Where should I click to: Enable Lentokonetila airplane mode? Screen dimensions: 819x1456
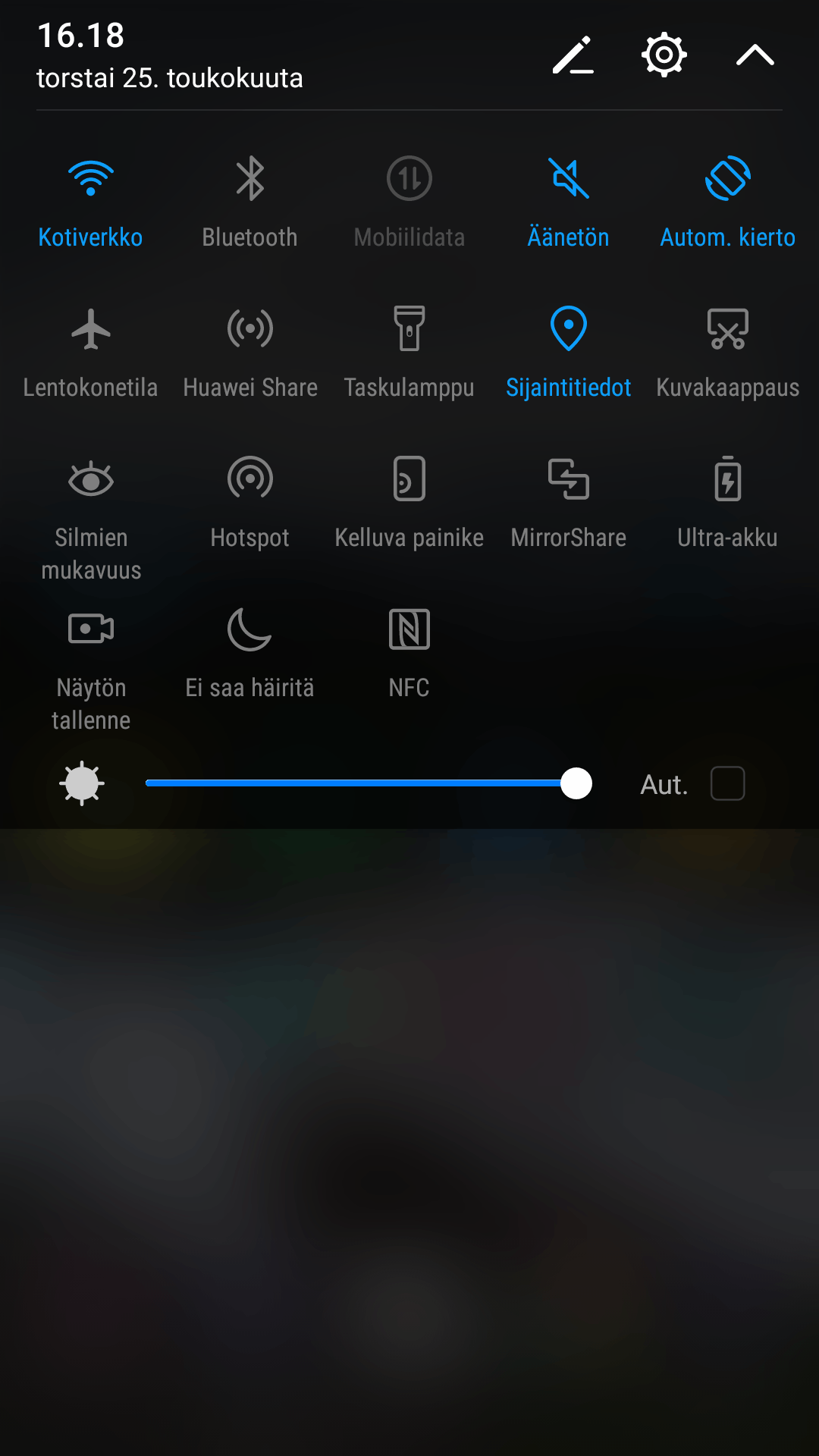point(91,330)
